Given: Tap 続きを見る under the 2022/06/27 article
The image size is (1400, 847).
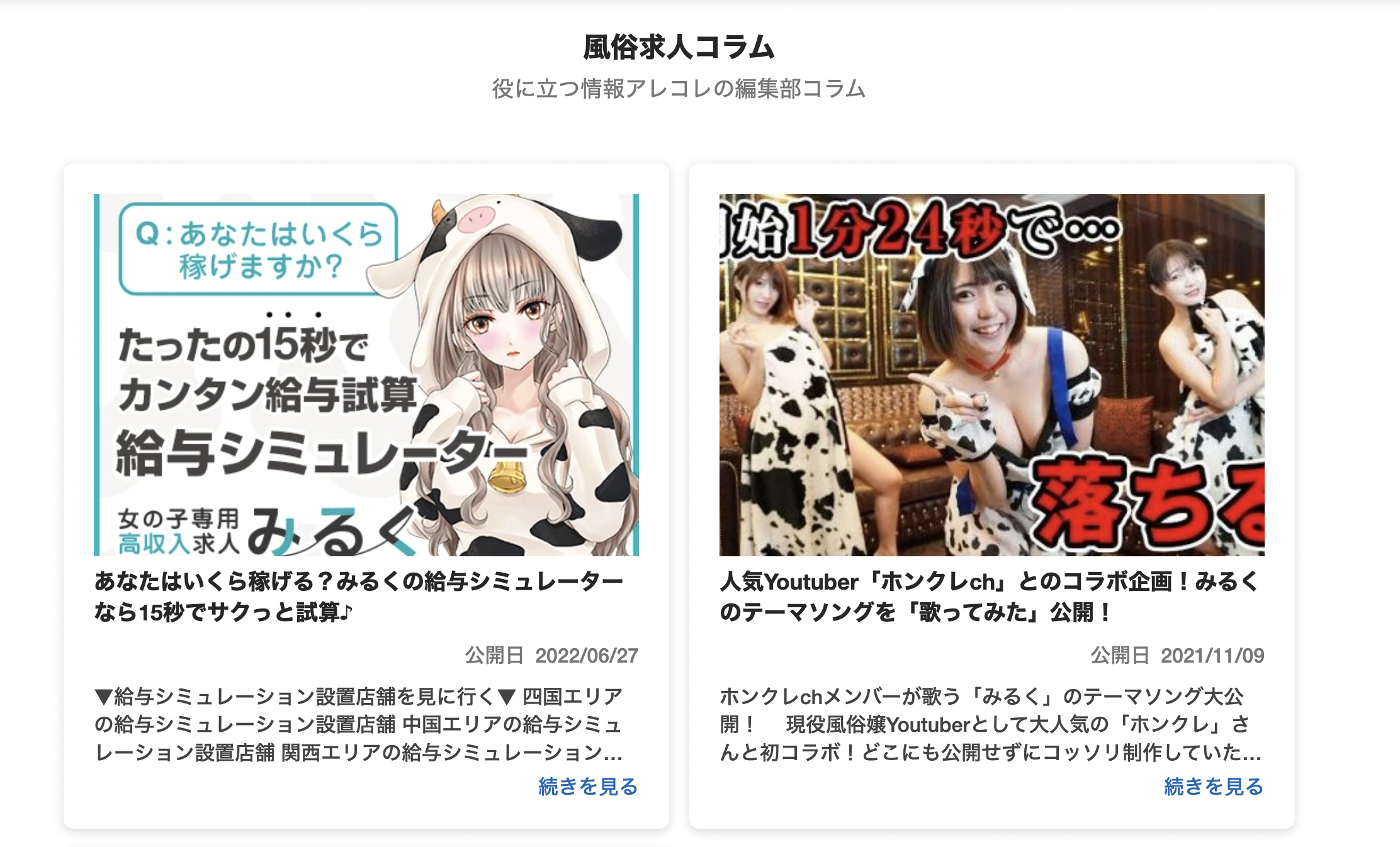Looking at the screenshot, I should point(588,787).
